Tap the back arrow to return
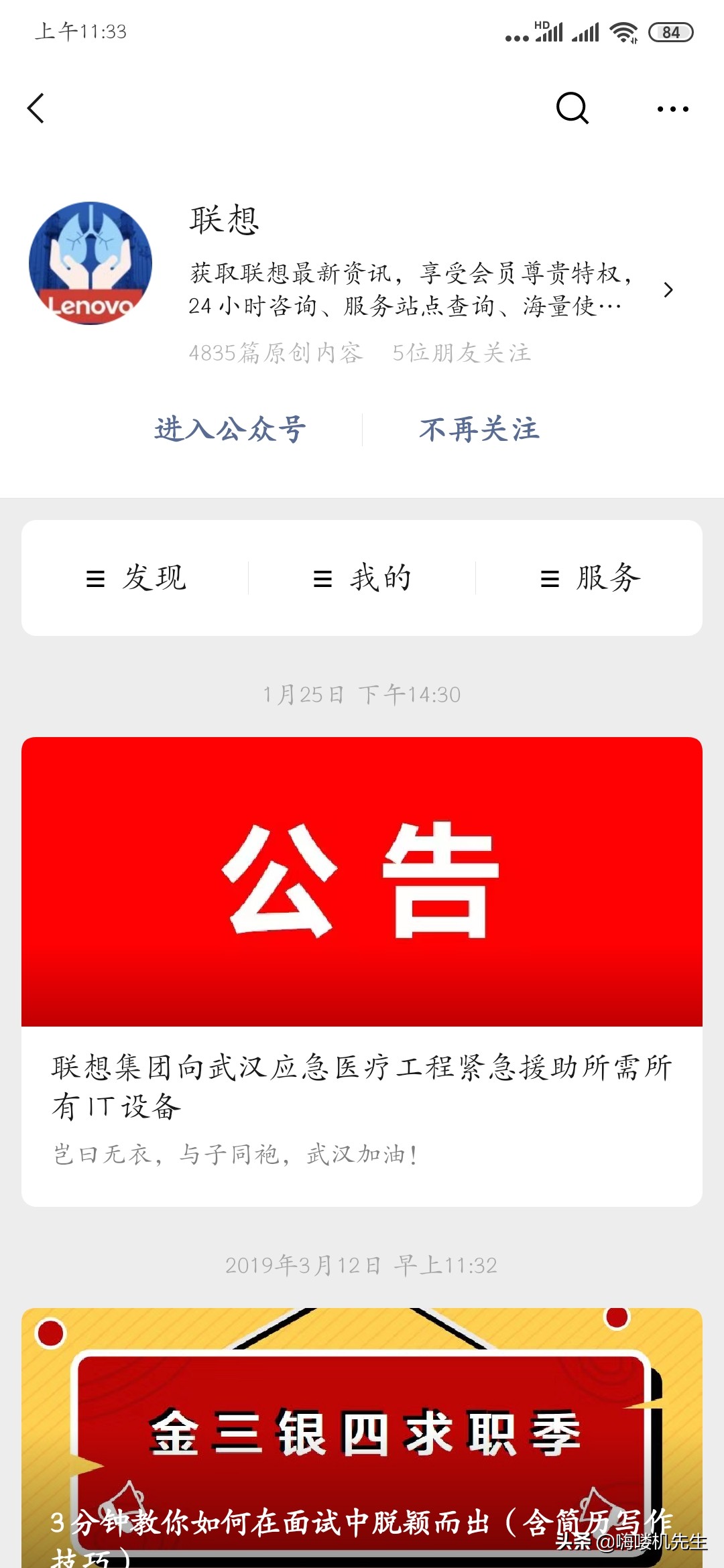 (x=37, y=108)
